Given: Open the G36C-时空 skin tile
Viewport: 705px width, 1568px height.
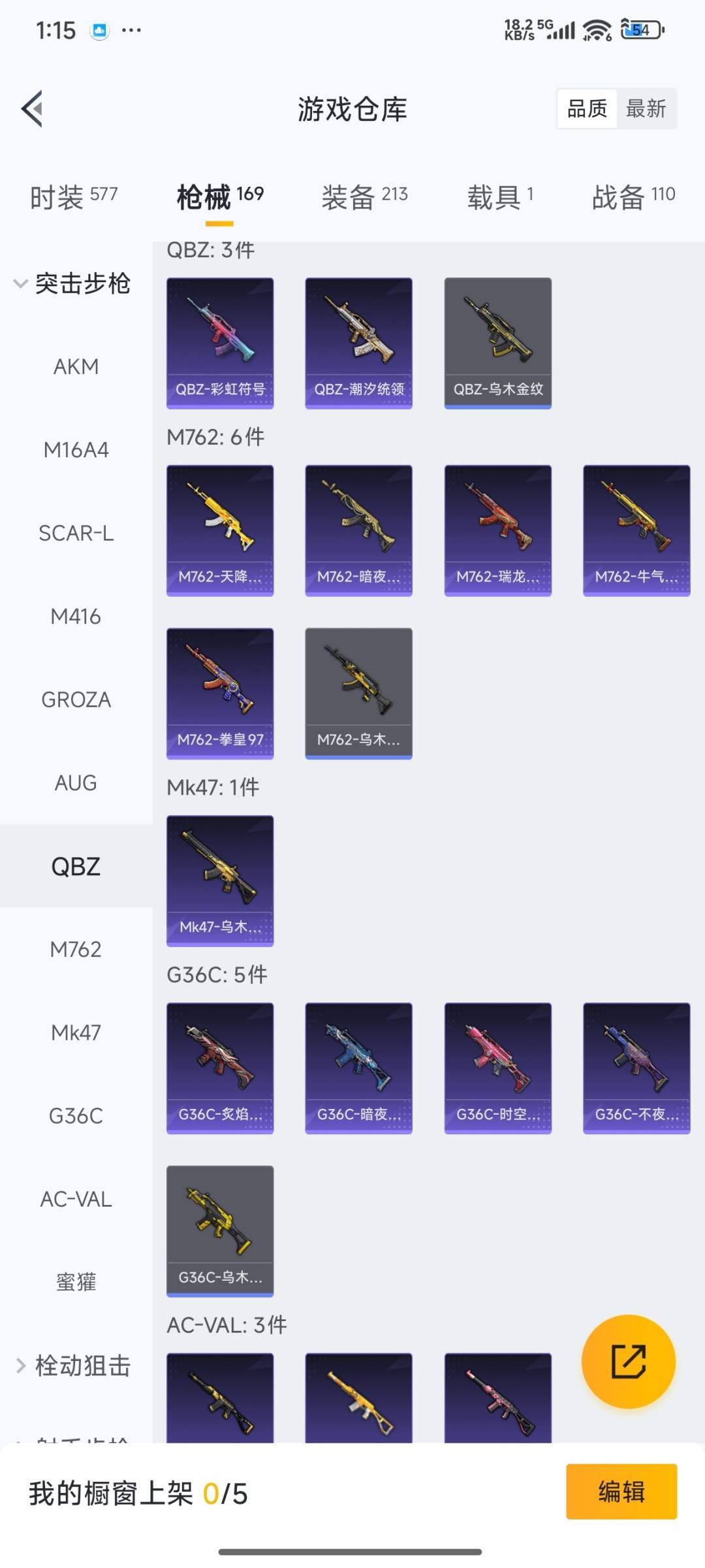Looking at the screenshot, I should 497,1068.
